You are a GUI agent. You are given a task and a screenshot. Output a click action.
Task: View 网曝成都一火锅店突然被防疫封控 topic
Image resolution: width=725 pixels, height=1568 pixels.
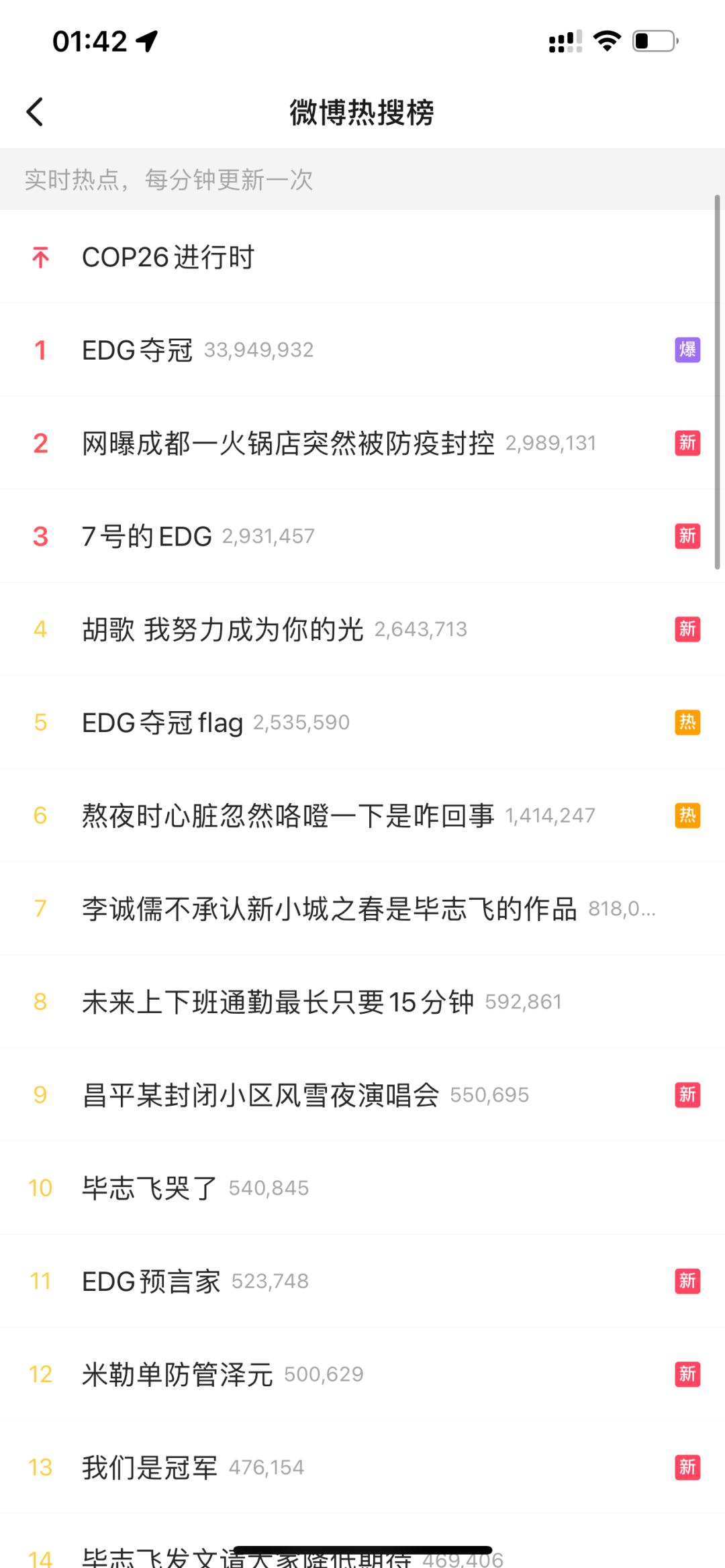[288, 443]
